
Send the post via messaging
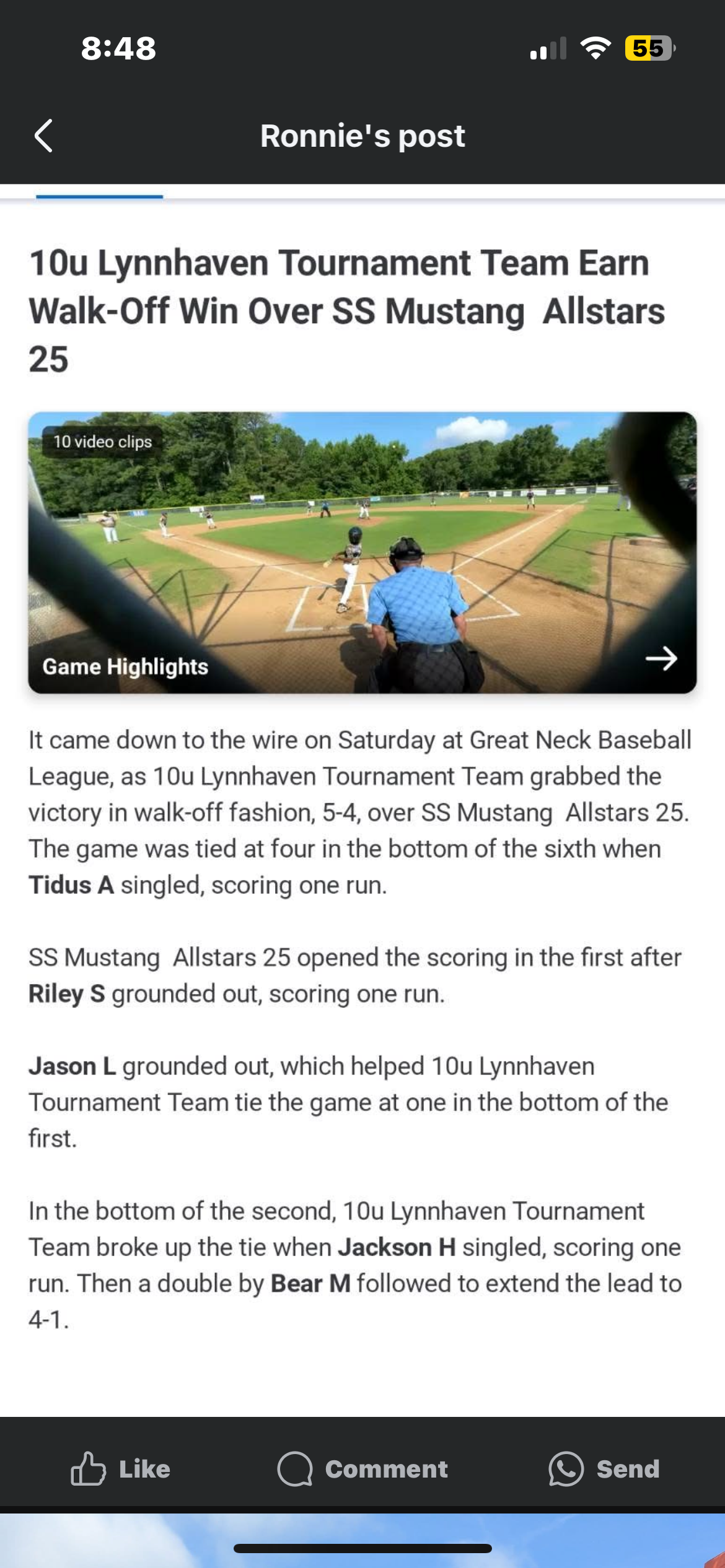(x=604, y=1468)
